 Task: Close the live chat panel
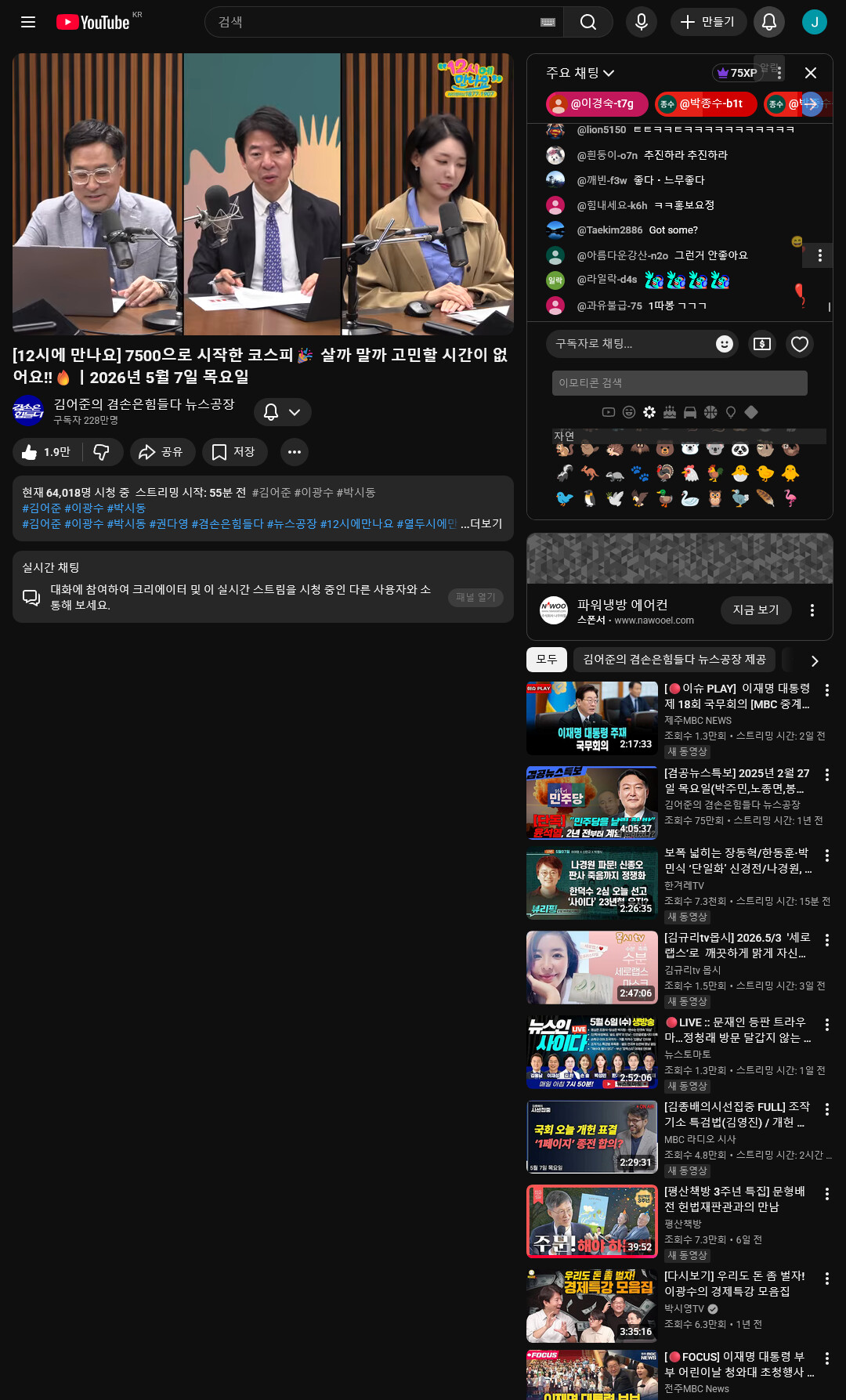811,73
